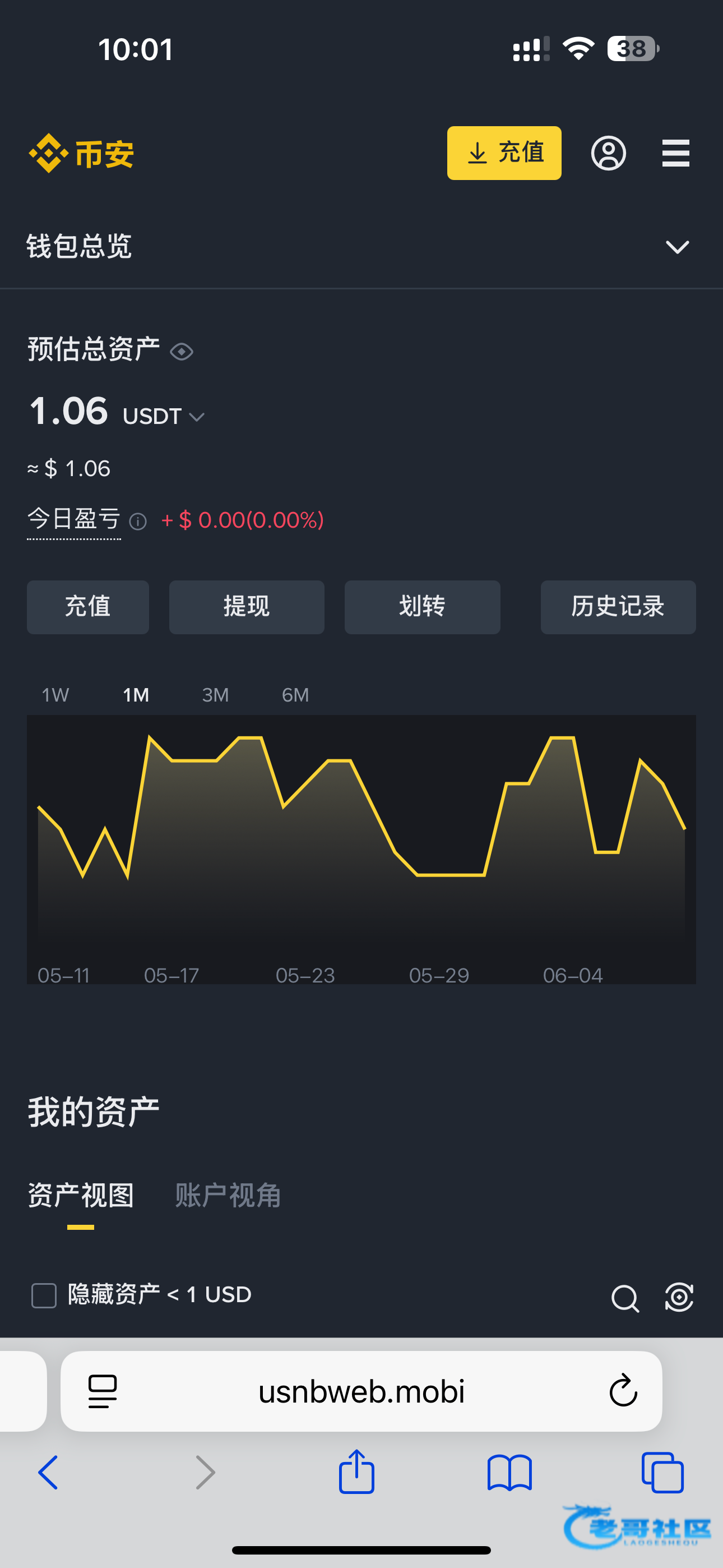Show info about 今日盈亏
This screenshot has width=723, height=1568.
point(138,522)
